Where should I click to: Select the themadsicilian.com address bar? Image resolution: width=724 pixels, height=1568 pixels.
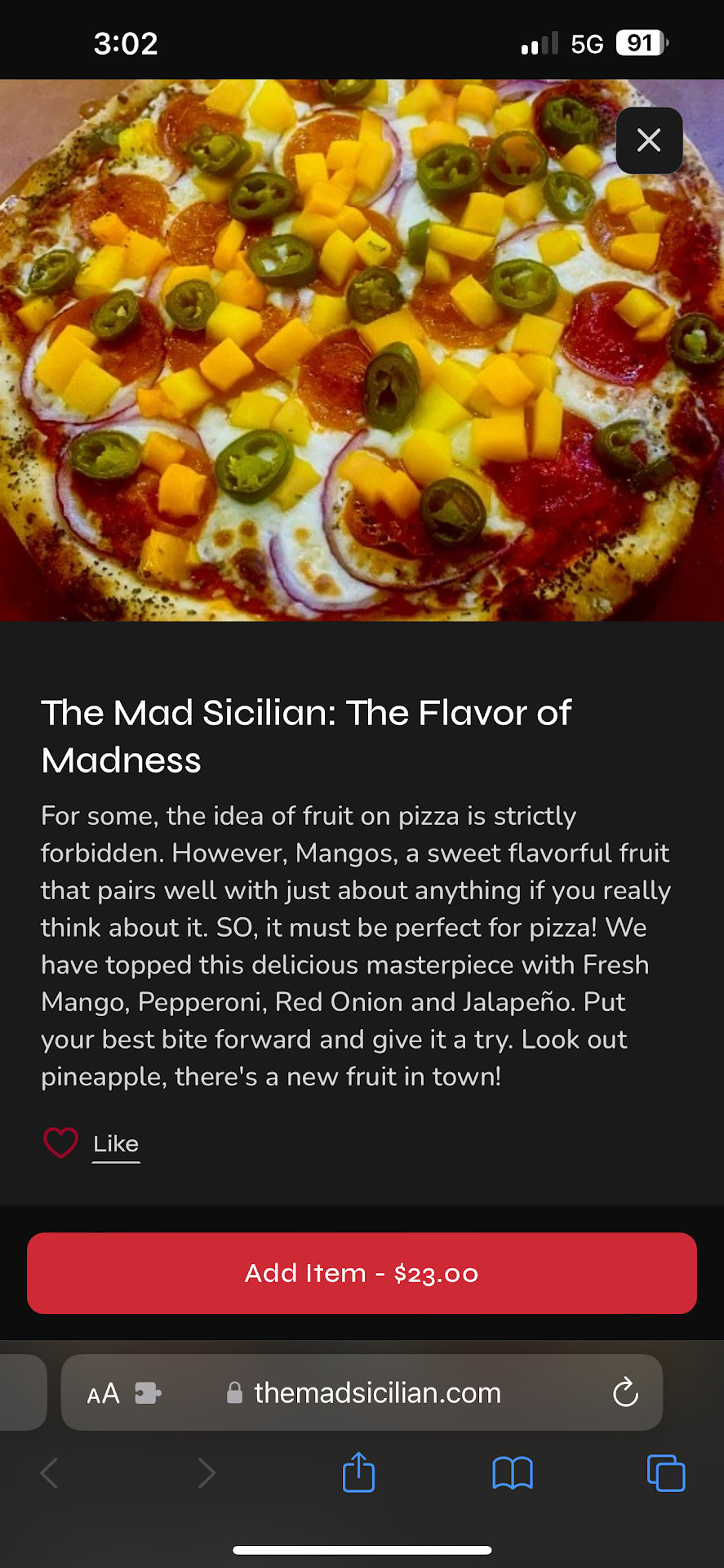coord(377,1393)
